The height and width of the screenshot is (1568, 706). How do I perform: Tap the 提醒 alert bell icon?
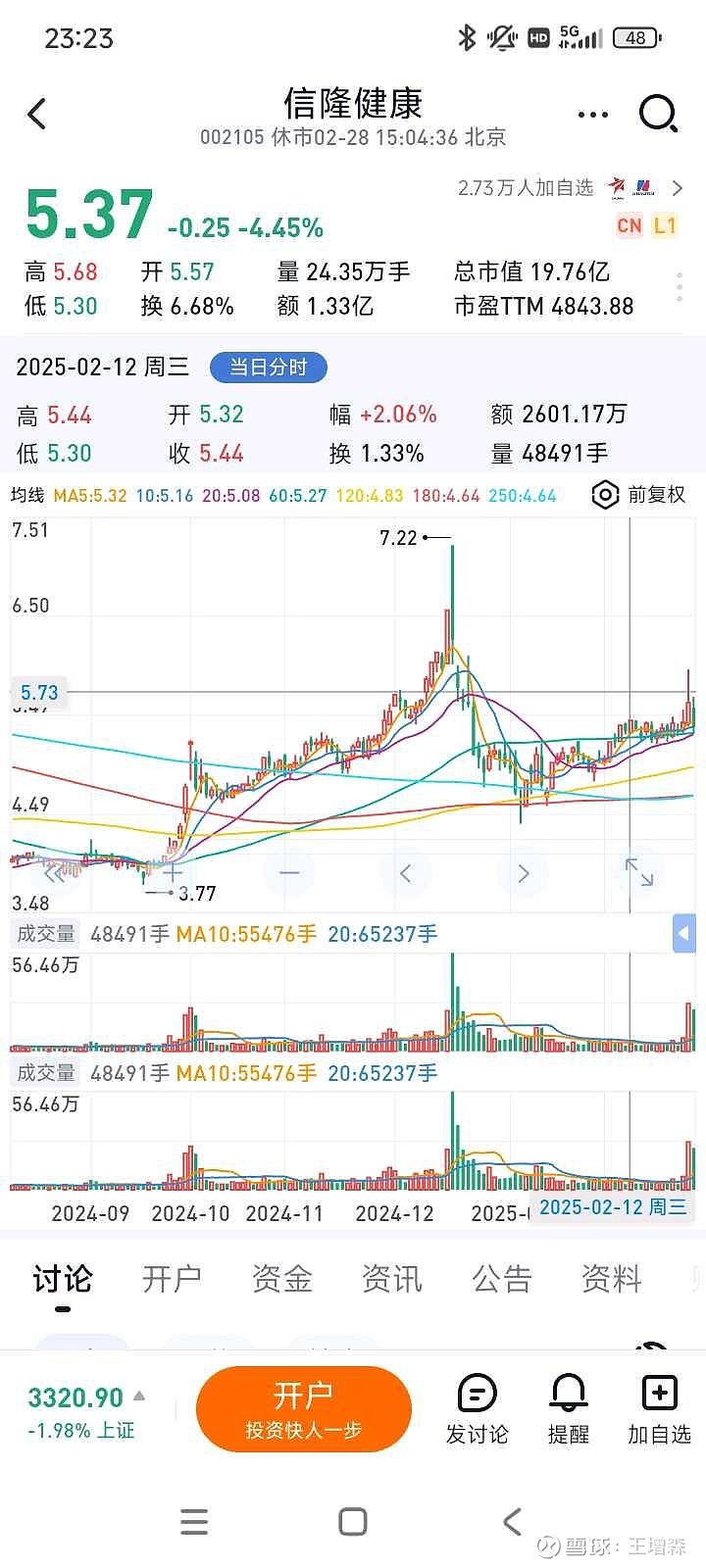point(568,1408)
